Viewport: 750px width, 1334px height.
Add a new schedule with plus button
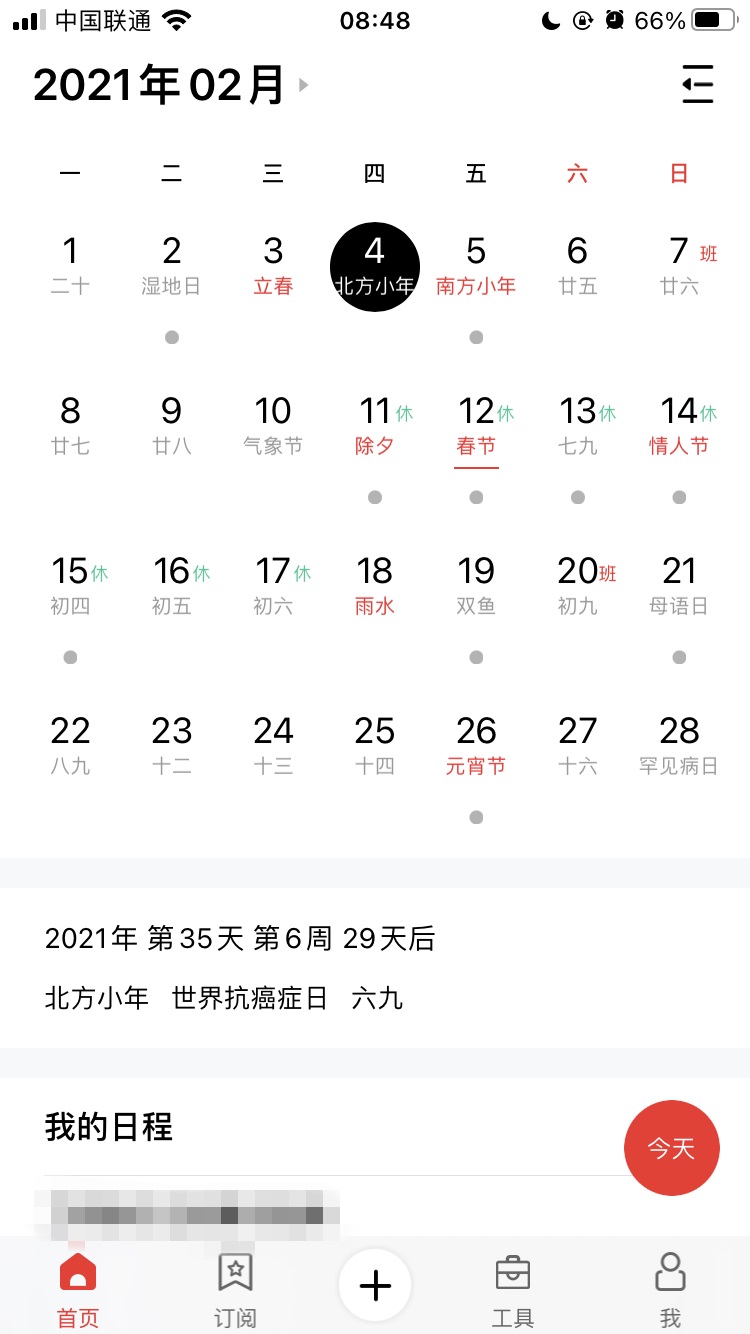pos(375,1286)
